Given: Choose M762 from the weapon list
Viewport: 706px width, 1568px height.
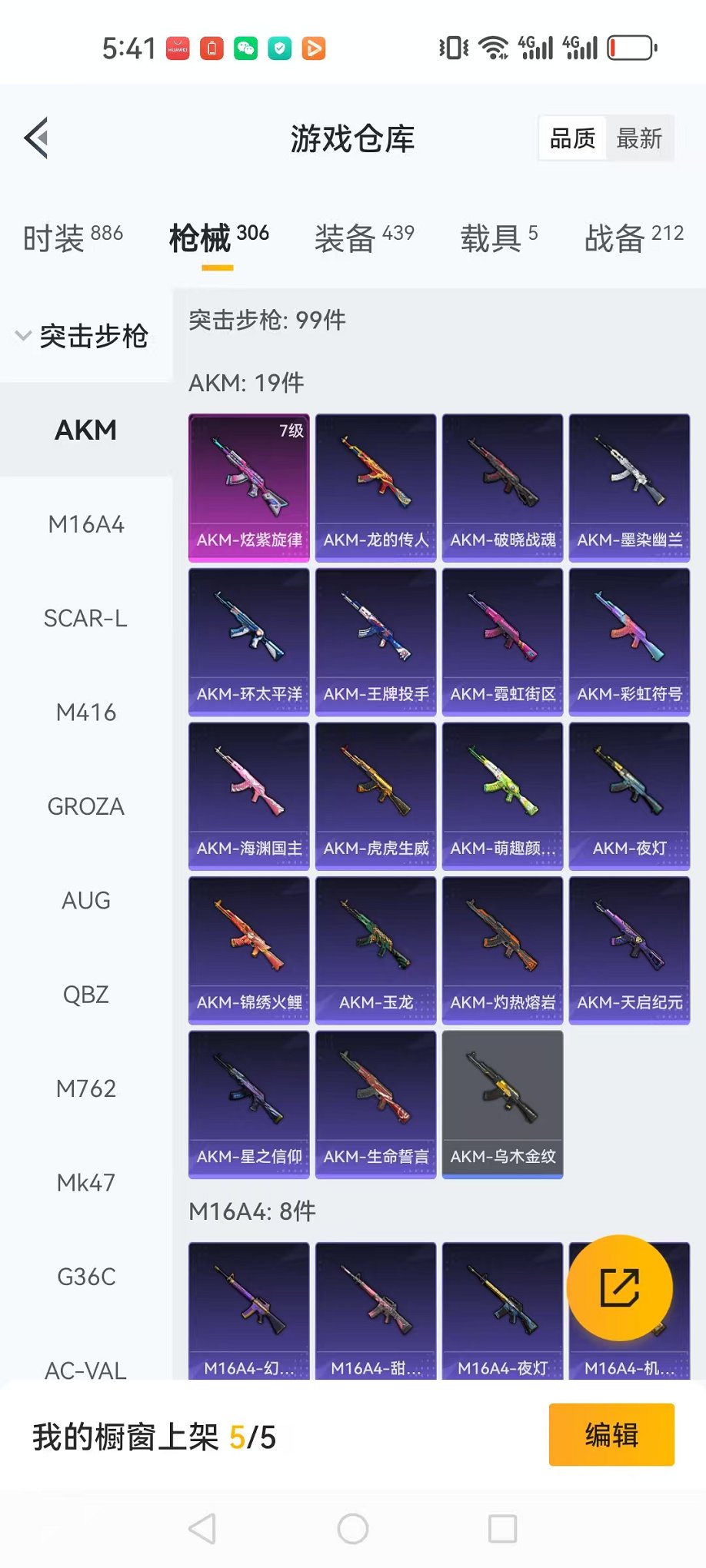Looking at the screenshot, I should 86,1088.
